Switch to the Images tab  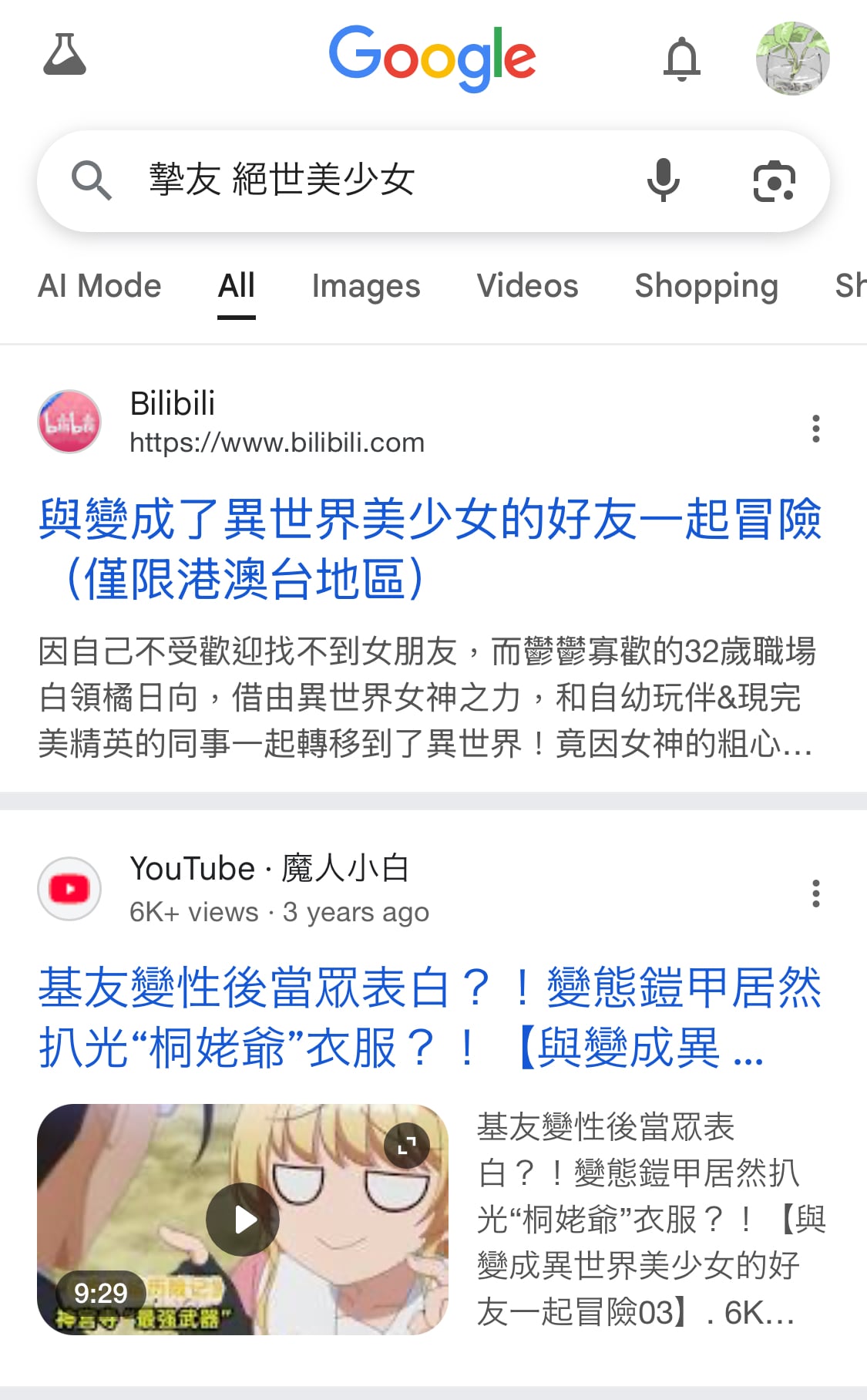pyautogui.click(x=365, y=286)
